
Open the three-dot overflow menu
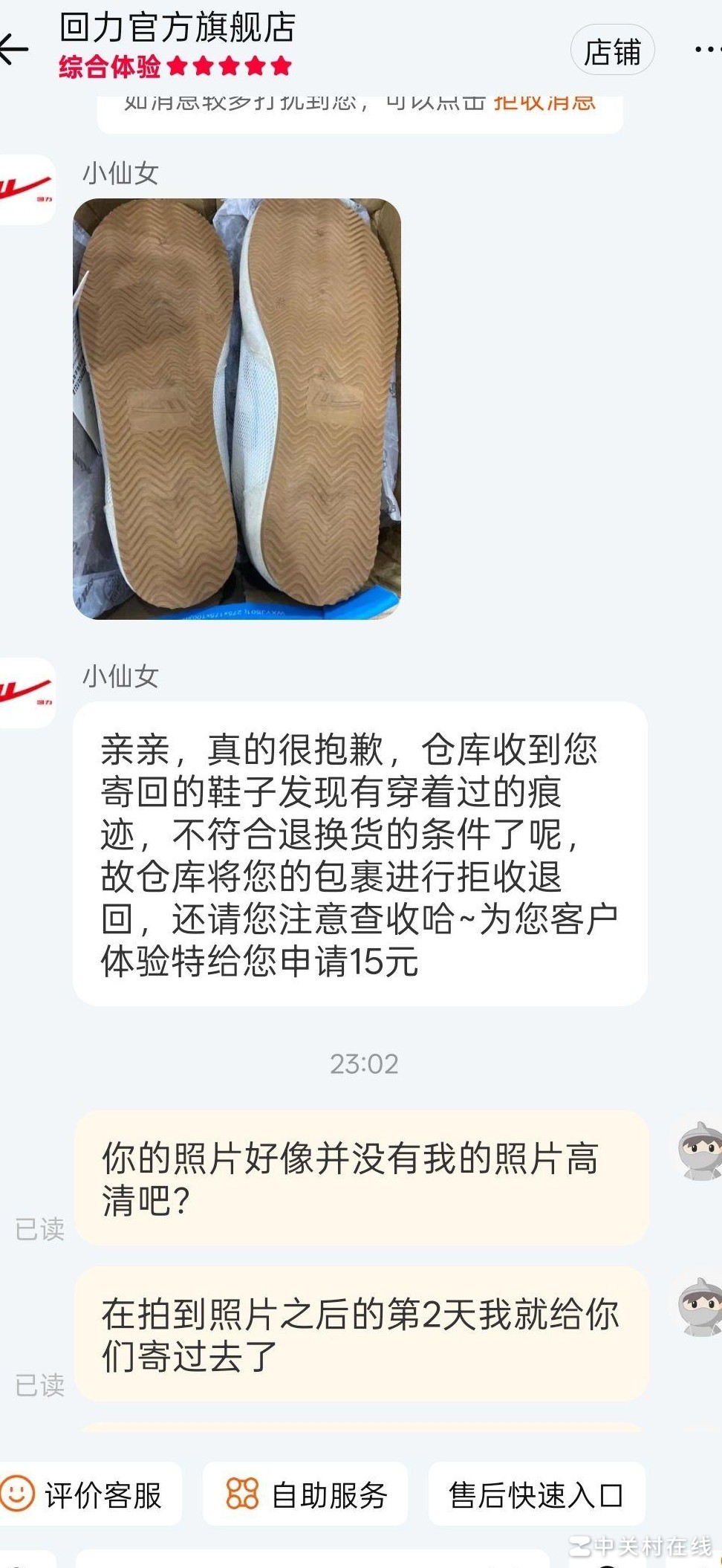tap(706, 50)
